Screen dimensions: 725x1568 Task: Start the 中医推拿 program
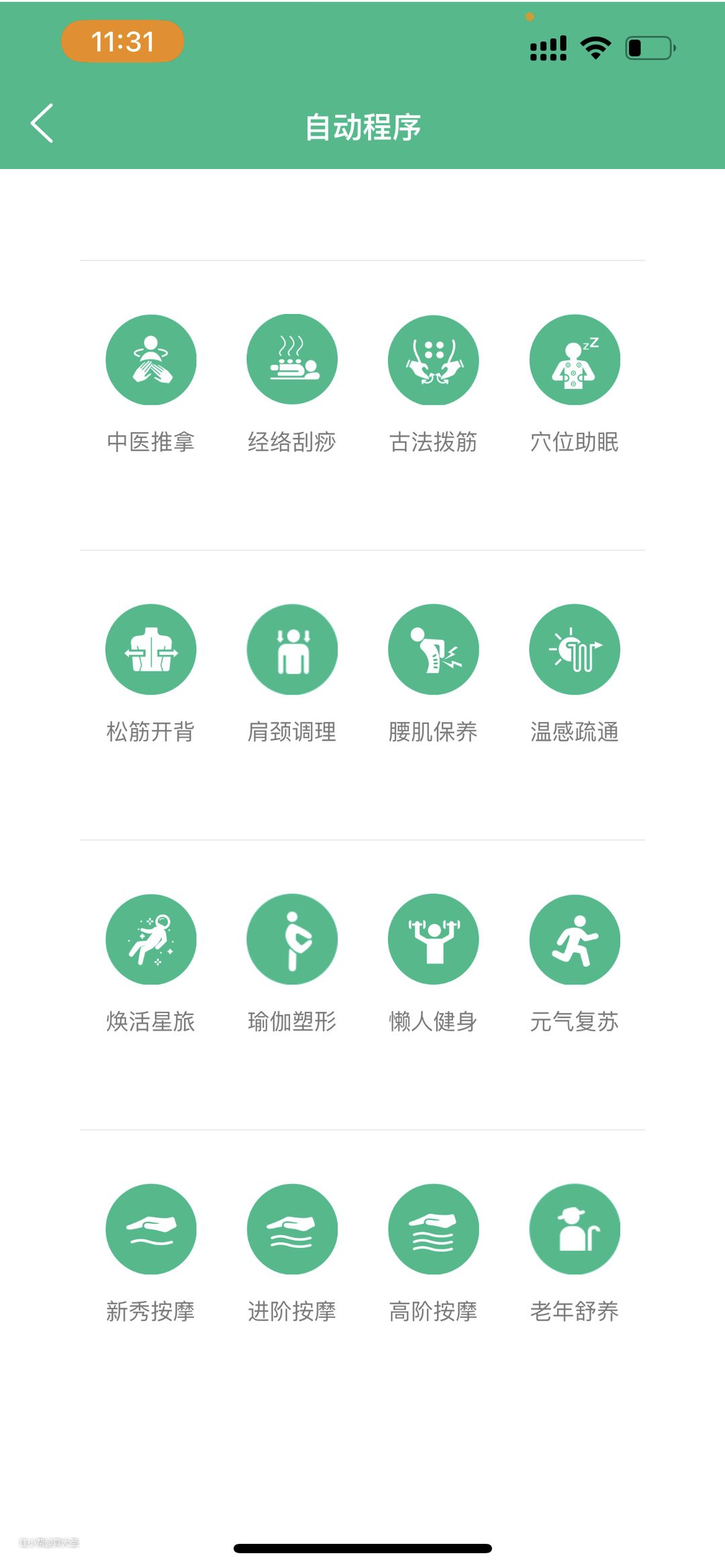(151, 360)
